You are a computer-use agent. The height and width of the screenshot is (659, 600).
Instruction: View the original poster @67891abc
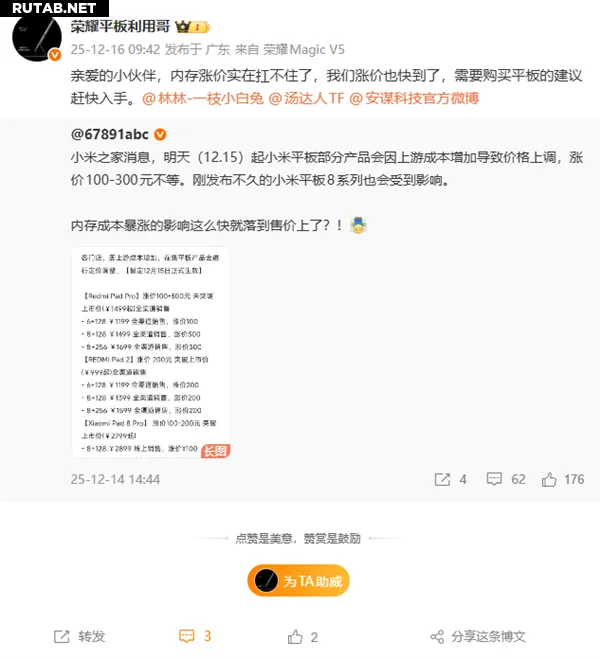(111, 134)
